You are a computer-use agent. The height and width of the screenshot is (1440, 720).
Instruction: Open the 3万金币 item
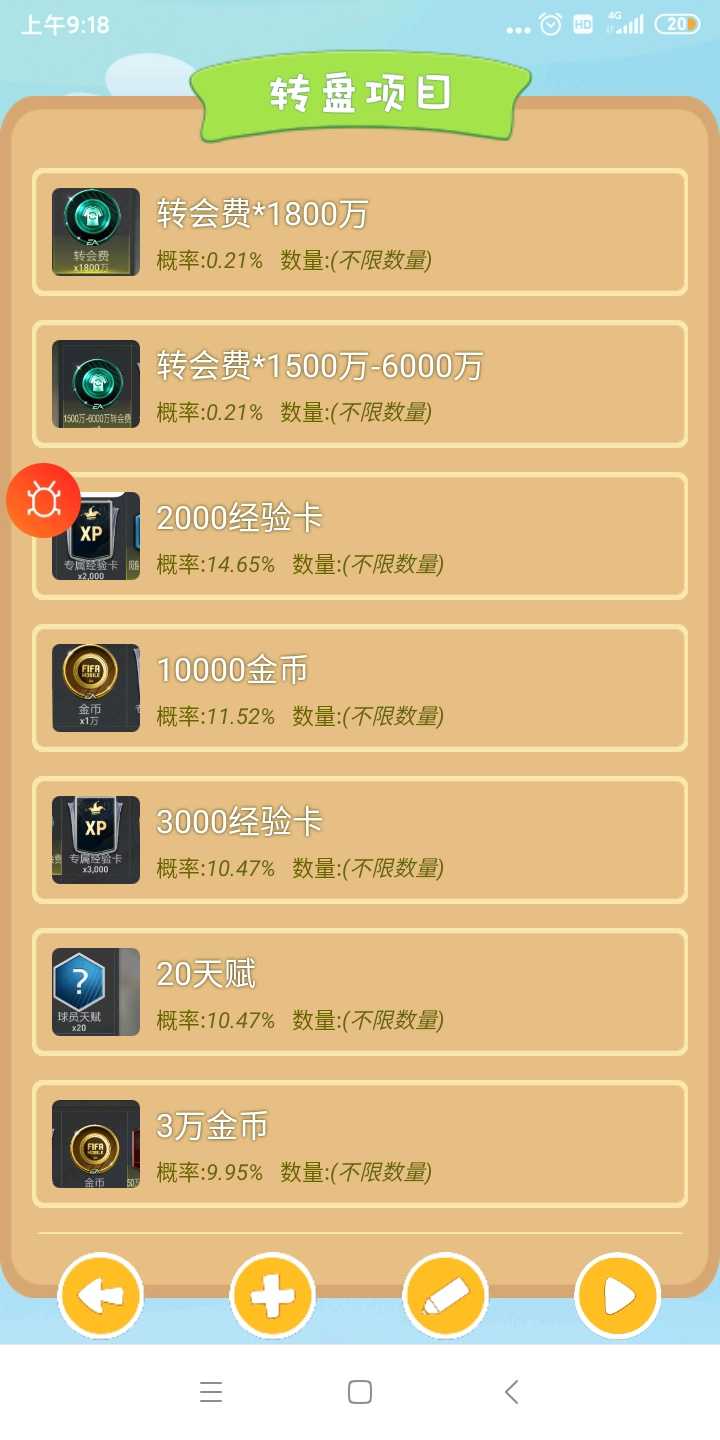(360, 1144)
